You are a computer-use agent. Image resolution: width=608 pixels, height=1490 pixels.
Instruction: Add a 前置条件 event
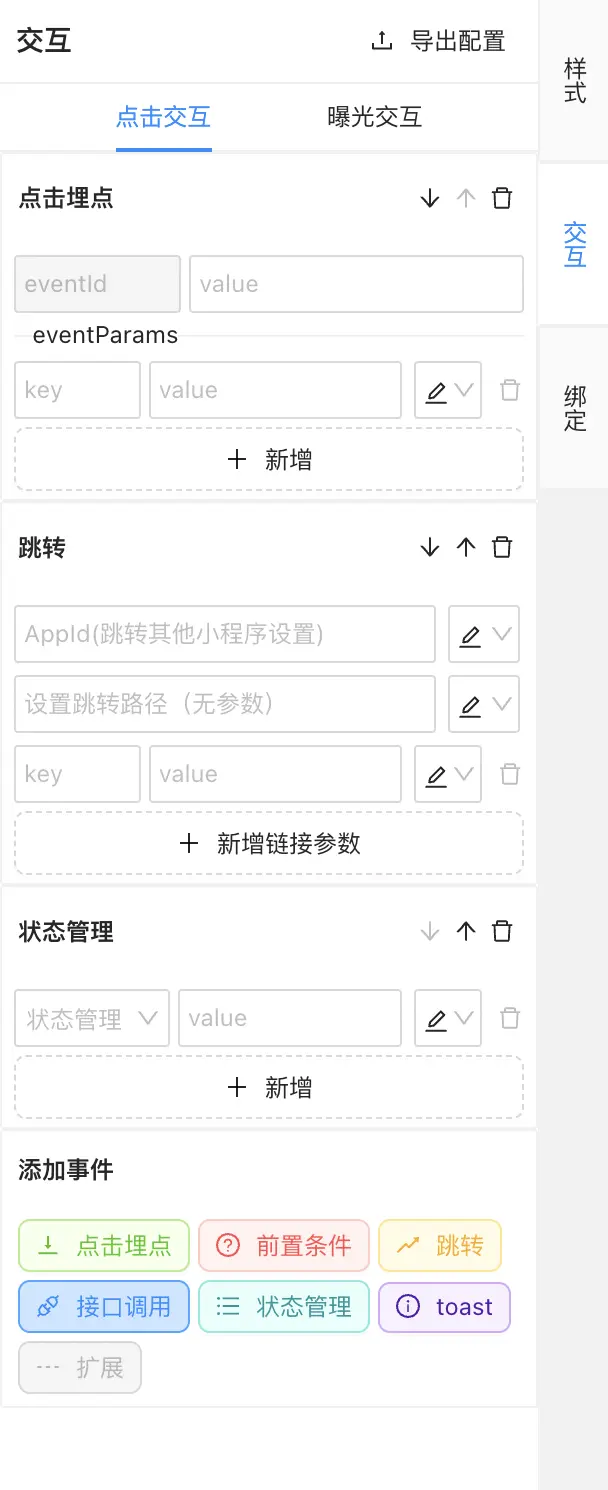pyautogui.click(x=284, y=1246)
